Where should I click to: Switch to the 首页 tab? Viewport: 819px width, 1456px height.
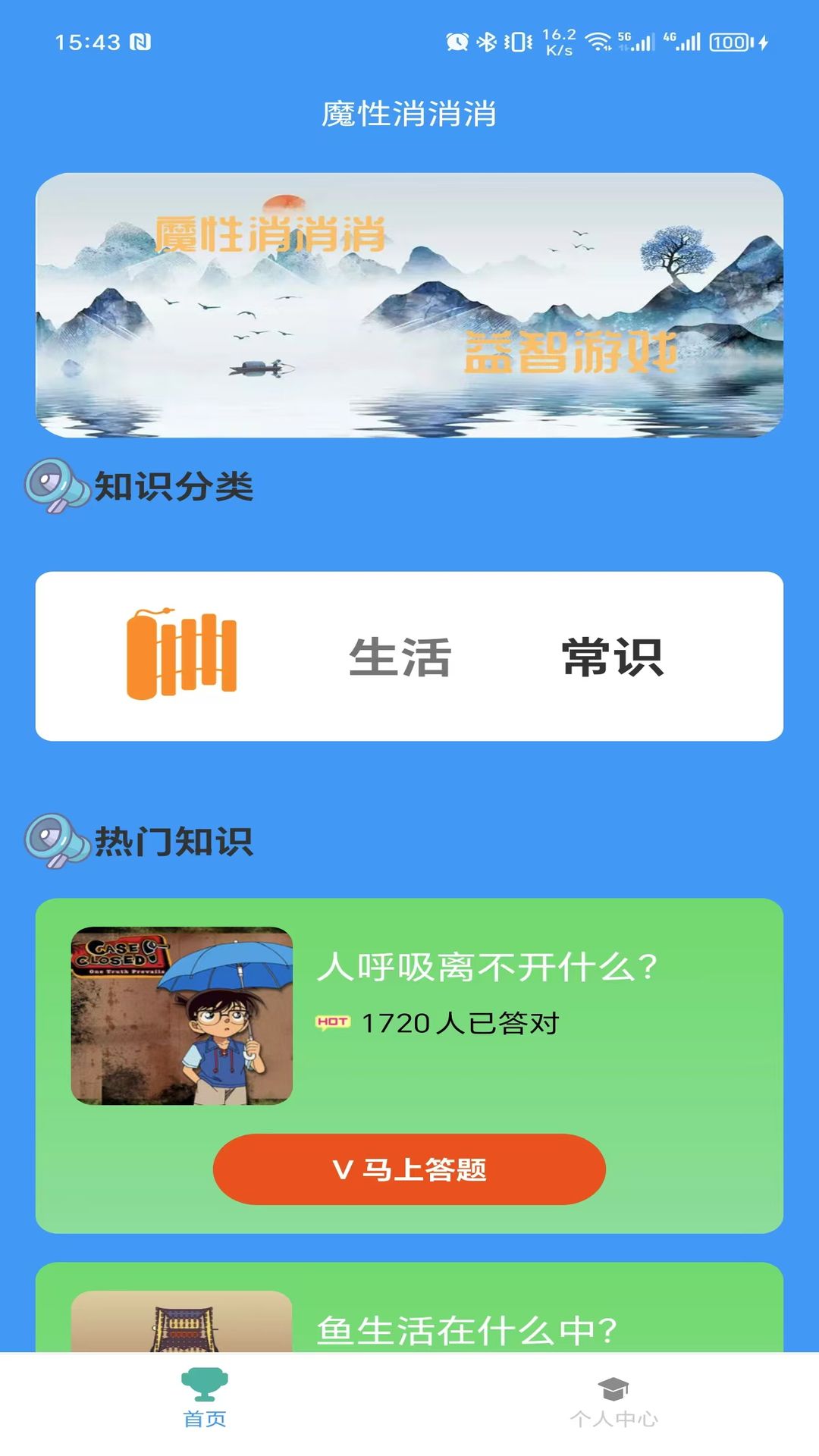[x=205, y=1400]
